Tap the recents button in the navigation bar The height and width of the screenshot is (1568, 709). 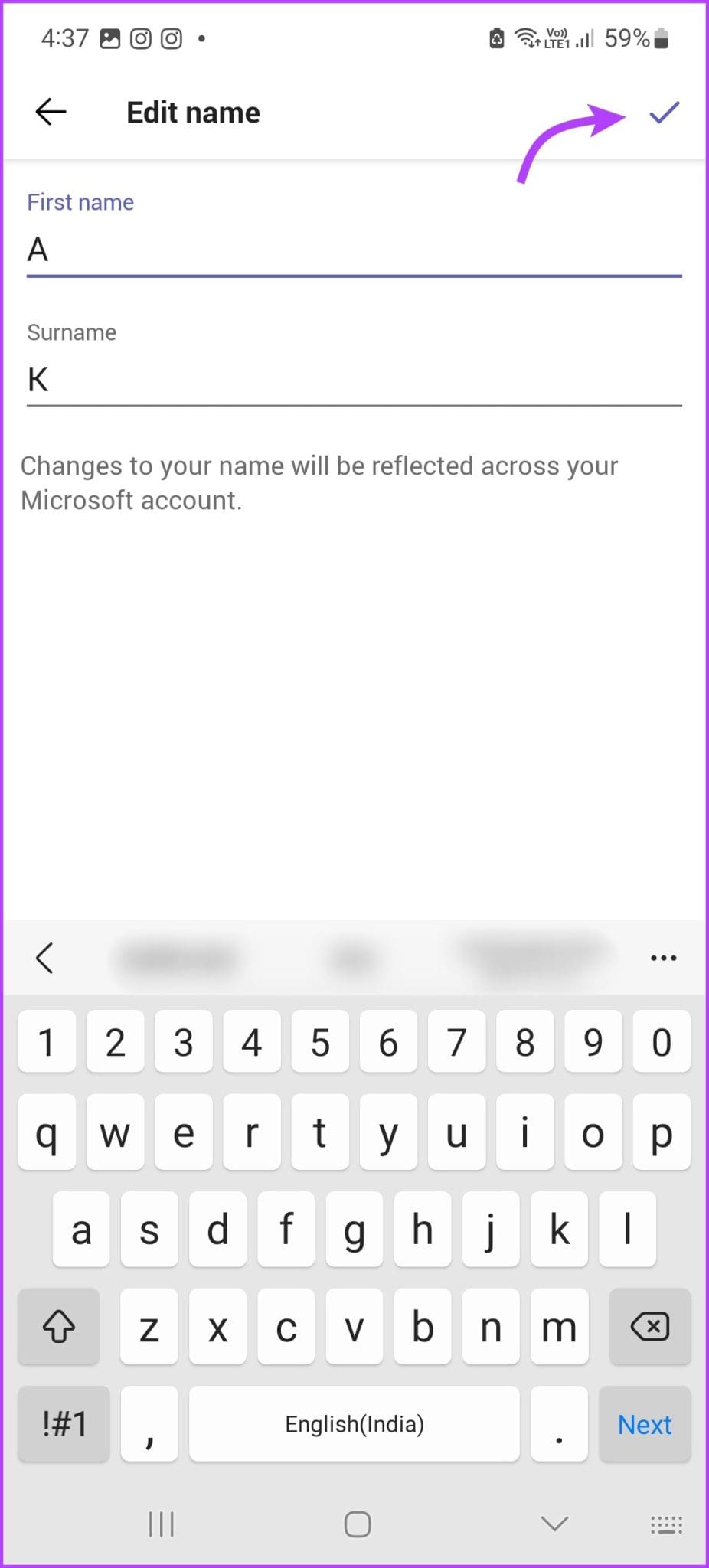click(160, 1524)
